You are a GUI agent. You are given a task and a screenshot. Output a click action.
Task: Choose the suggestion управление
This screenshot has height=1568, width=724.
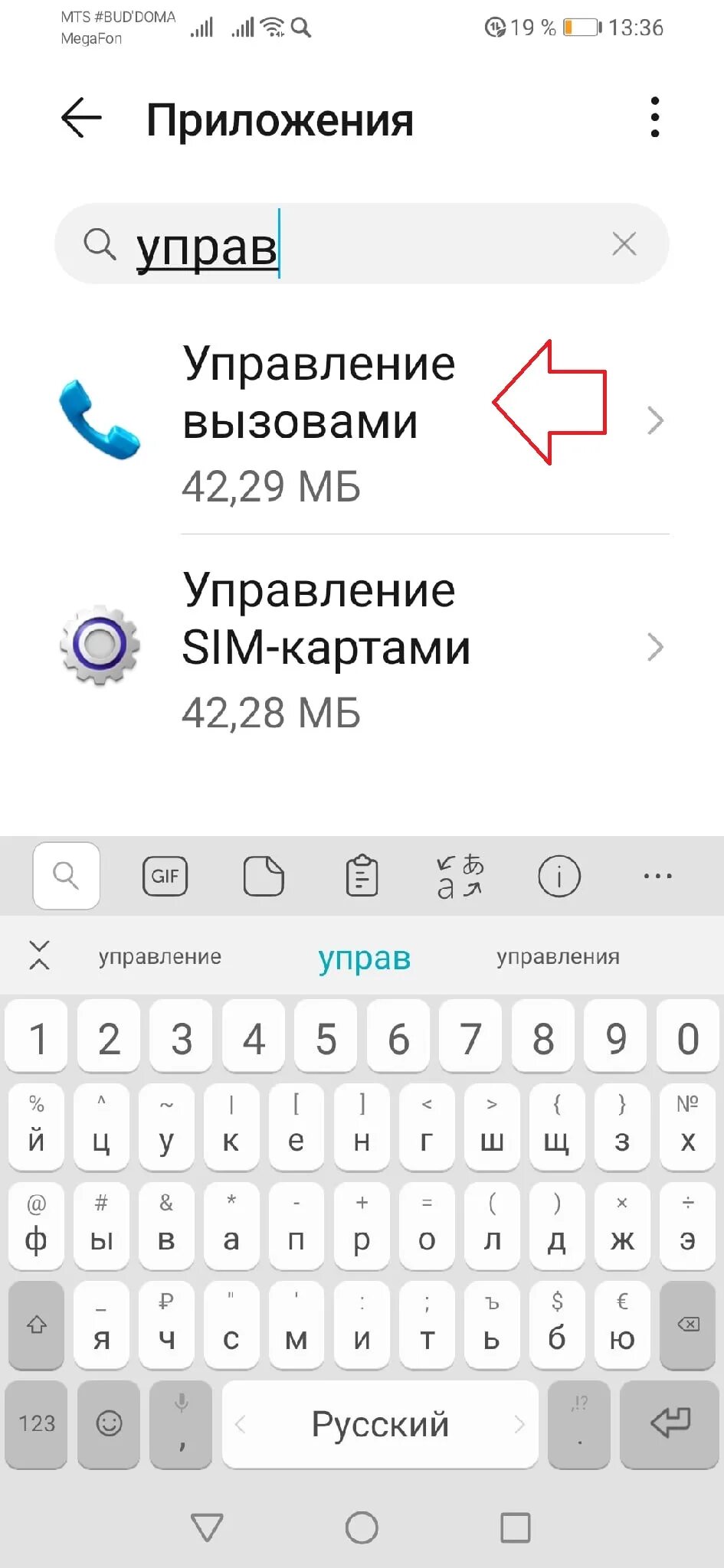tap(159, 956)
